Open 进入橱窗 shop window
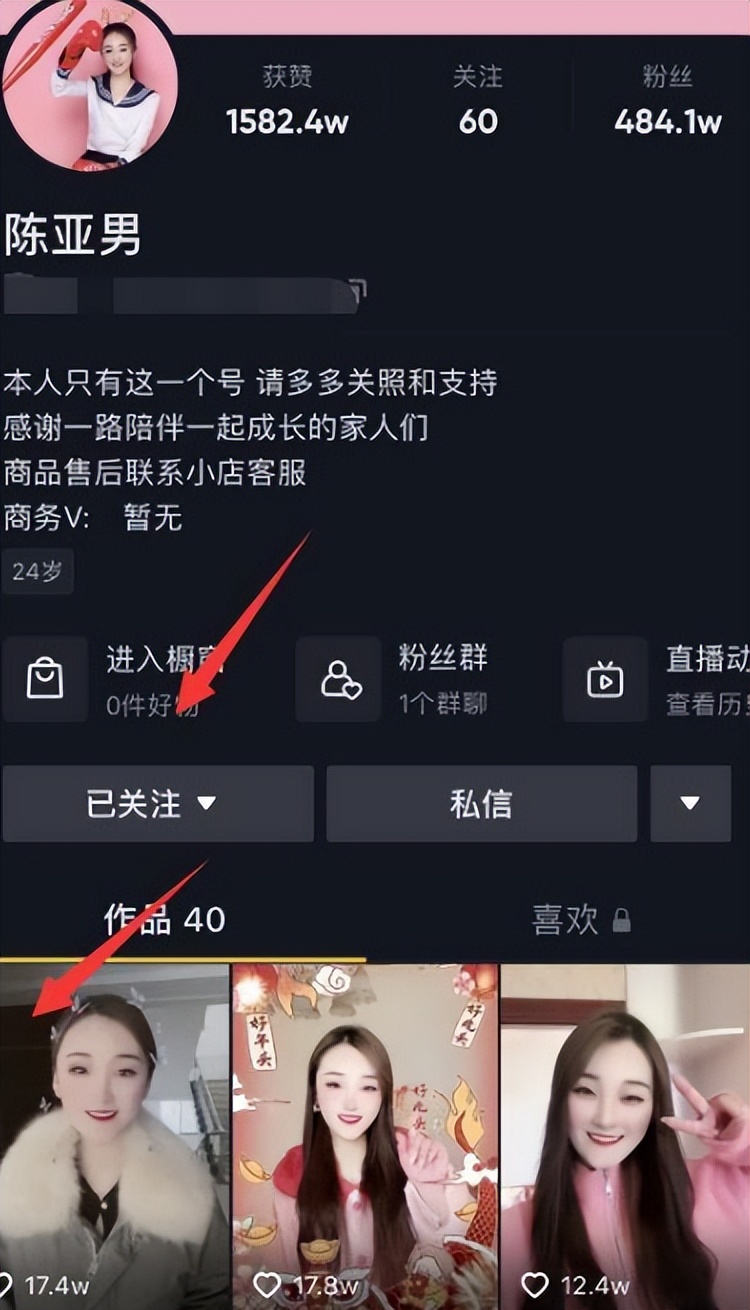 coord(120,679)
